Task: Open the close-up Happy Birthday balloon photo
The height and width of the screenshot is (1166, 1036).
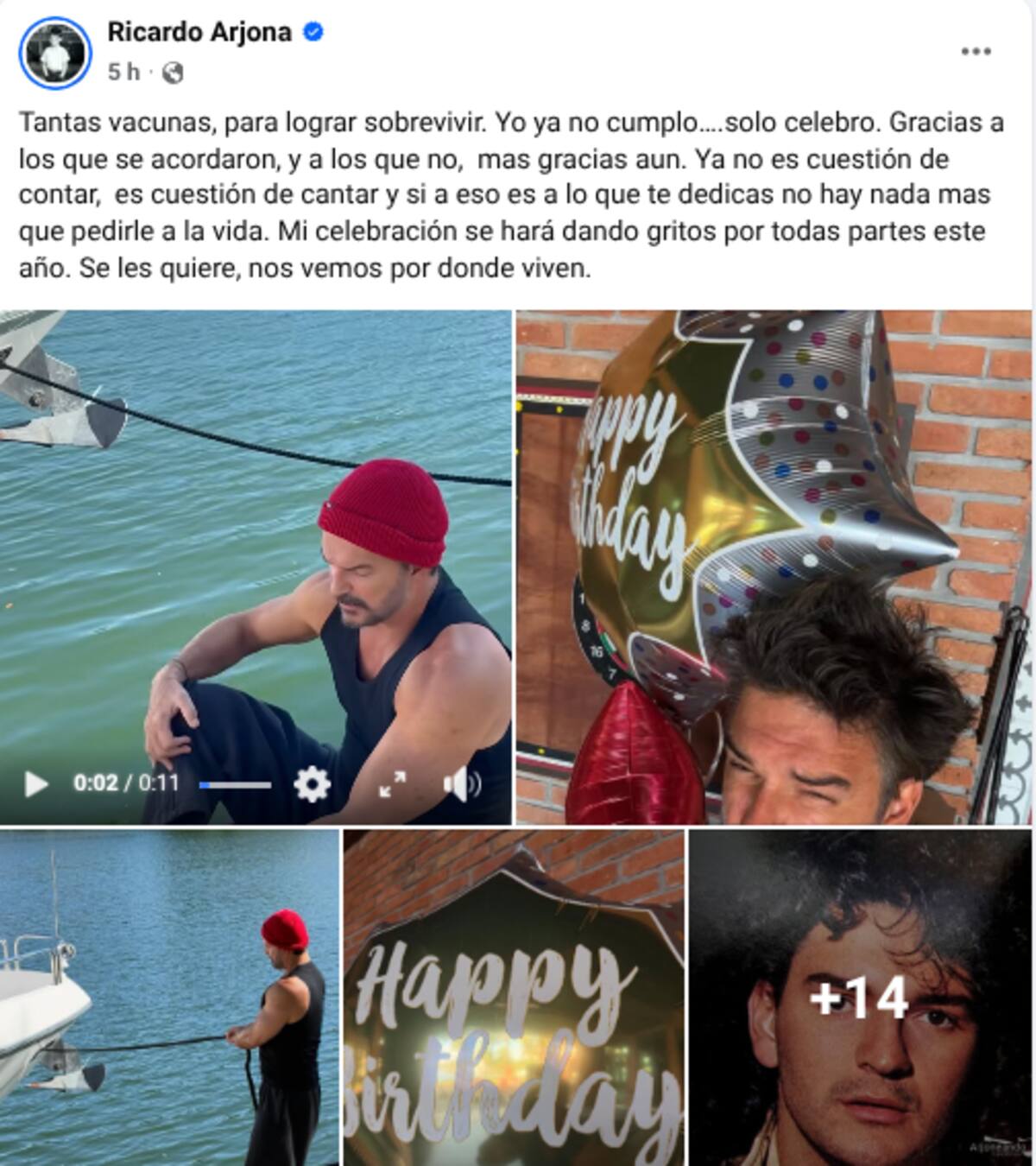Action: click(x=514, y=998)
